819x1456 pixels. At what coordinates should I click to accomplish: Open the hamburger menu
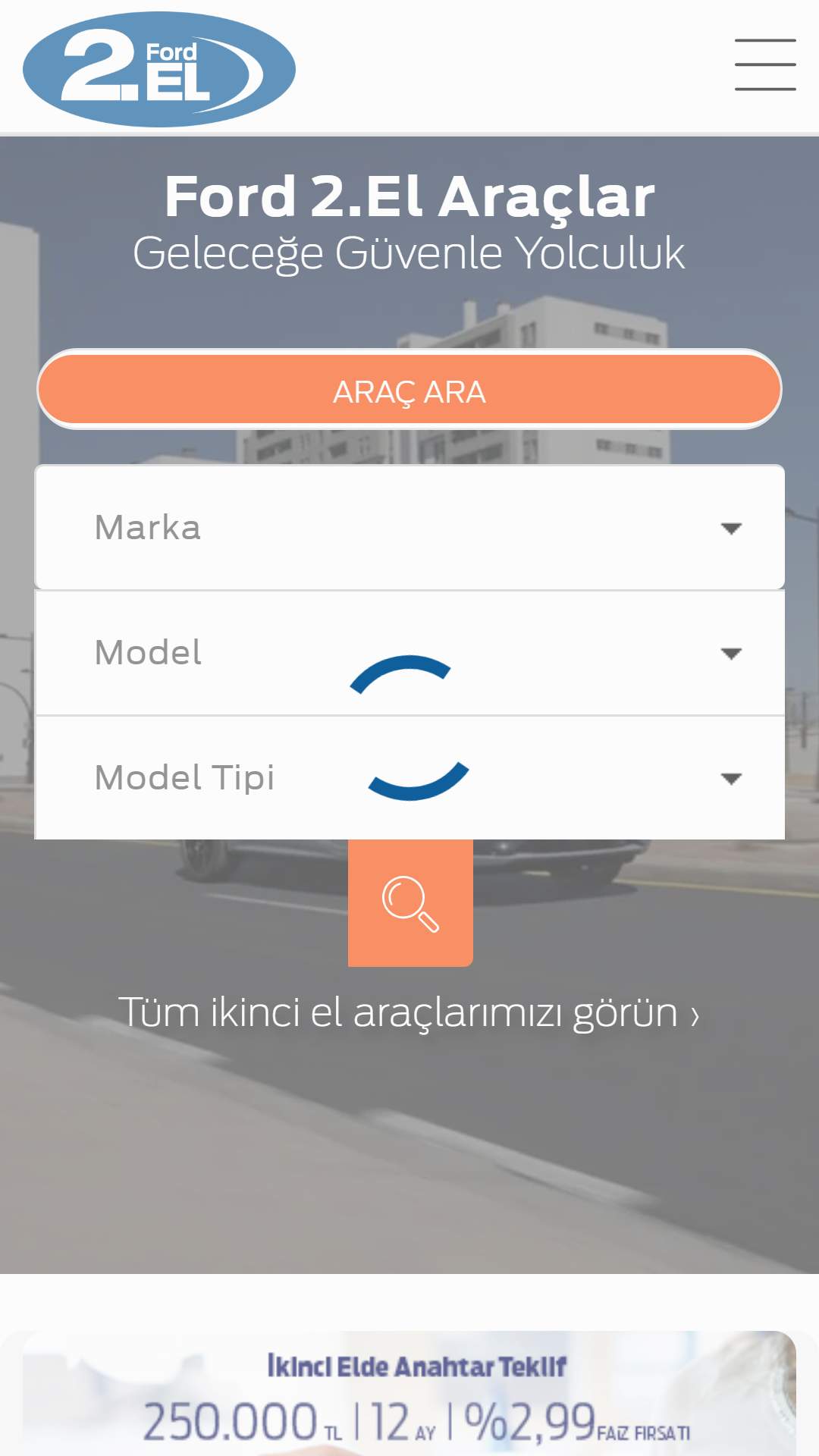(x=765, y=65)
